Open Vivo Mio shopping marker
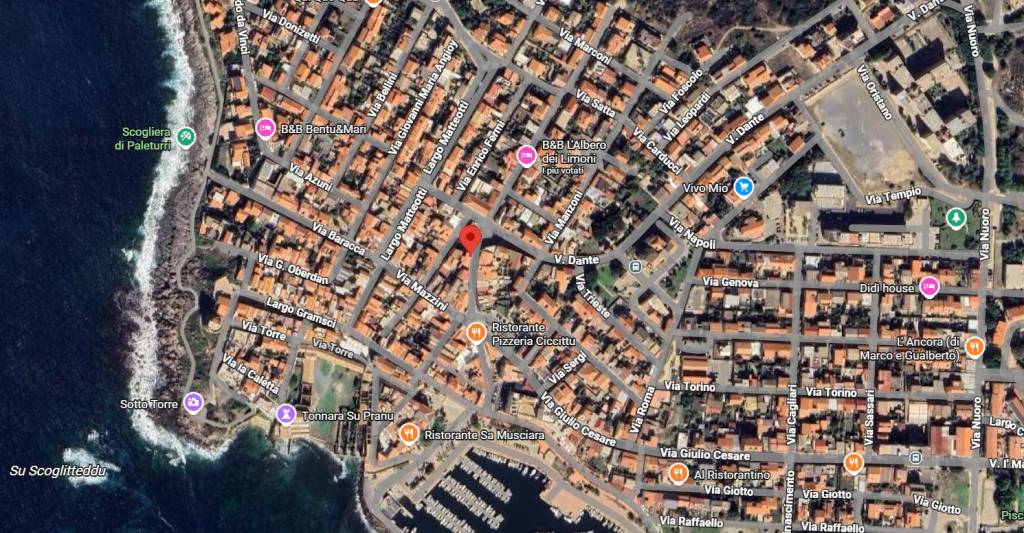The height and width of the screenshot is (533, 1024). tap(743, 186)
